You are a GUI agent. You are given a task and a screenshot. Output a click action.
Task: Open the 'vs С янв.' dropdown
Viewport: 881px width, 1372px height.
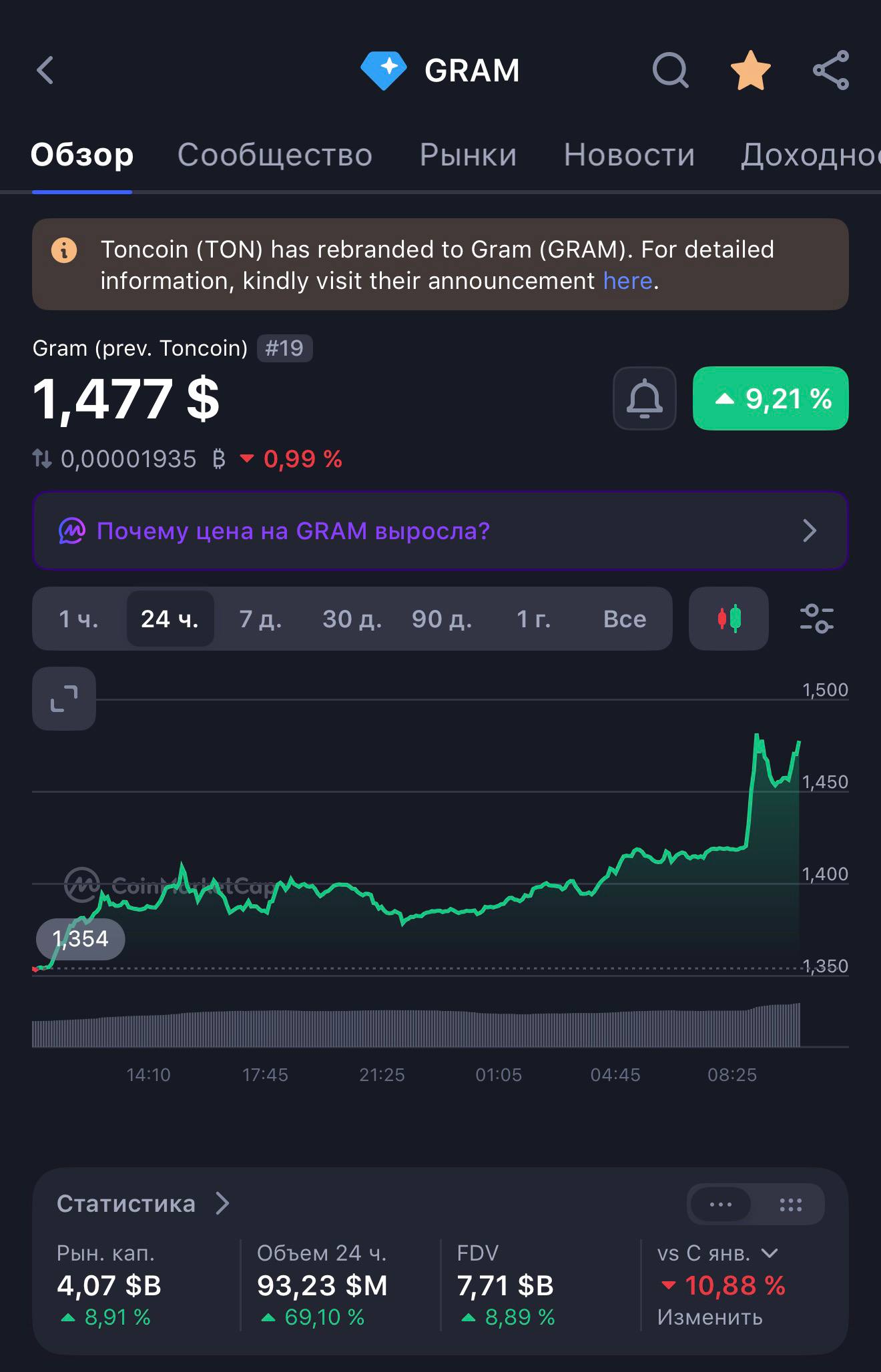(717, 1254)
